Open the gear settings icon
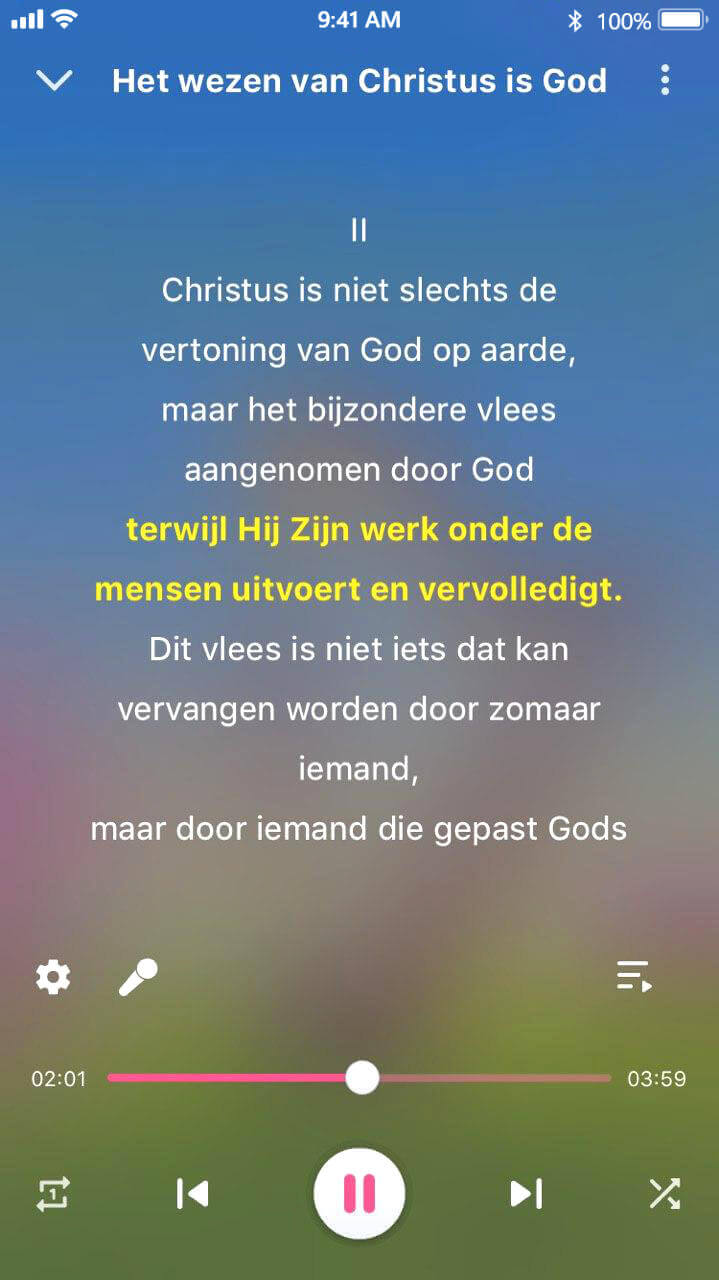719x1280 pixels. (x=53, y=977)
